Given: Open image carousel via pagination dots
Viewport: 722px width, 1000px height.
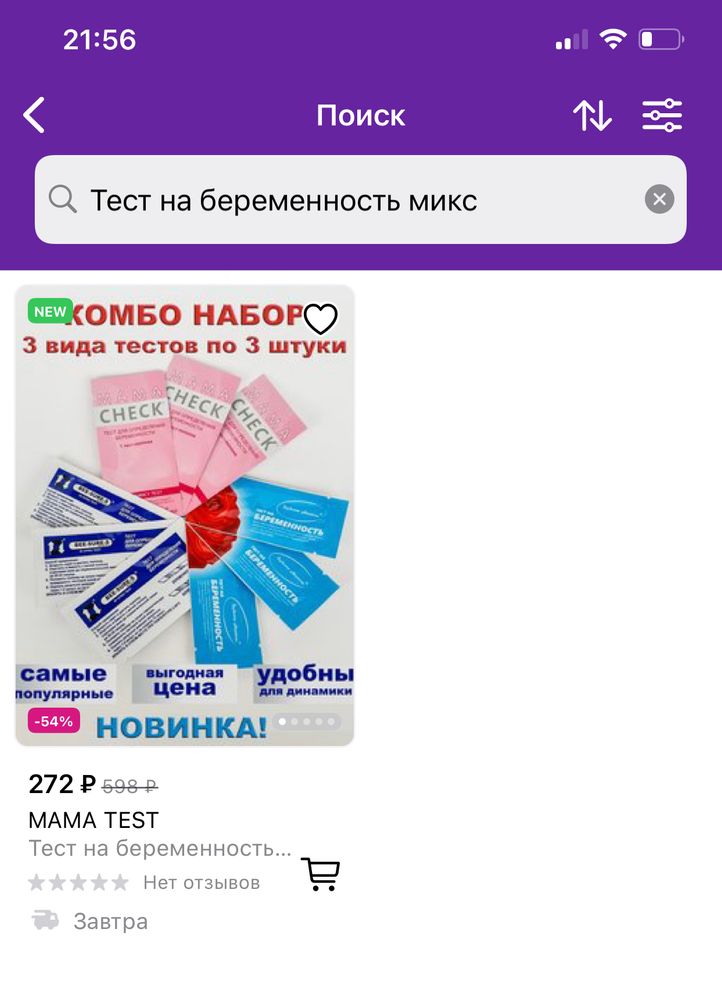Looking at the screenshot, I should [x=305, y=720].
